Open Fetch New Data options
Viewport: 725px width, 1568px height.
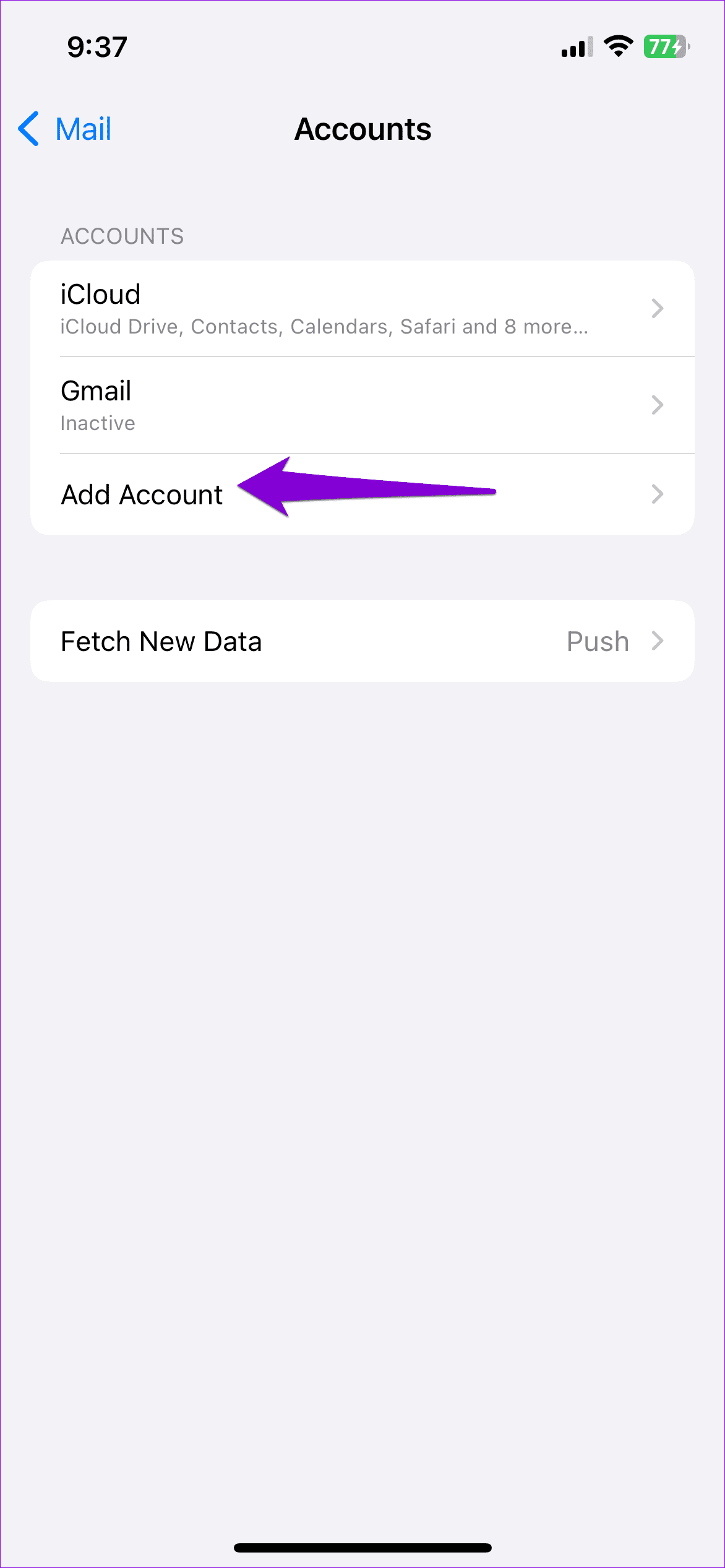coord(247,641)
